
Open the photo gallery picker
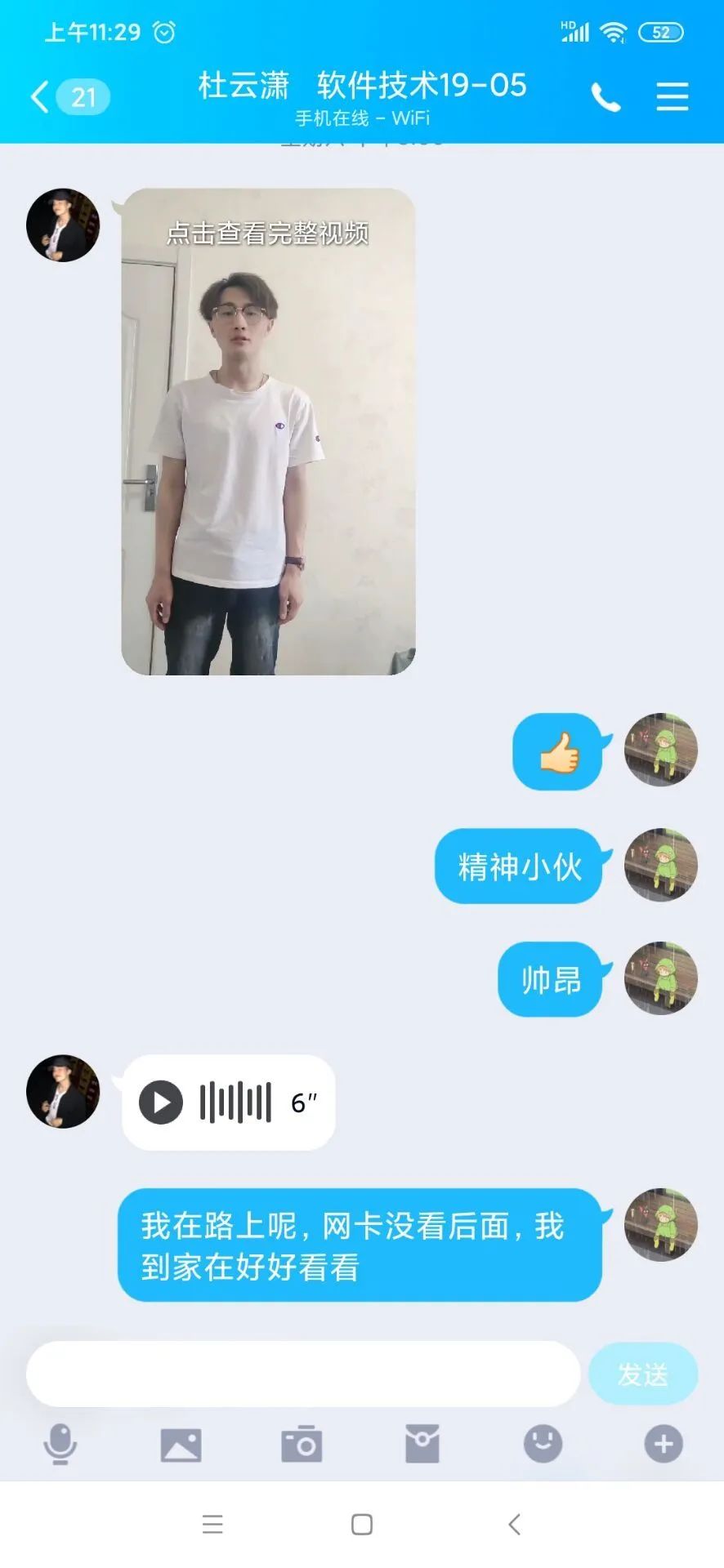pyautogui.click(x=181, y=1445)
